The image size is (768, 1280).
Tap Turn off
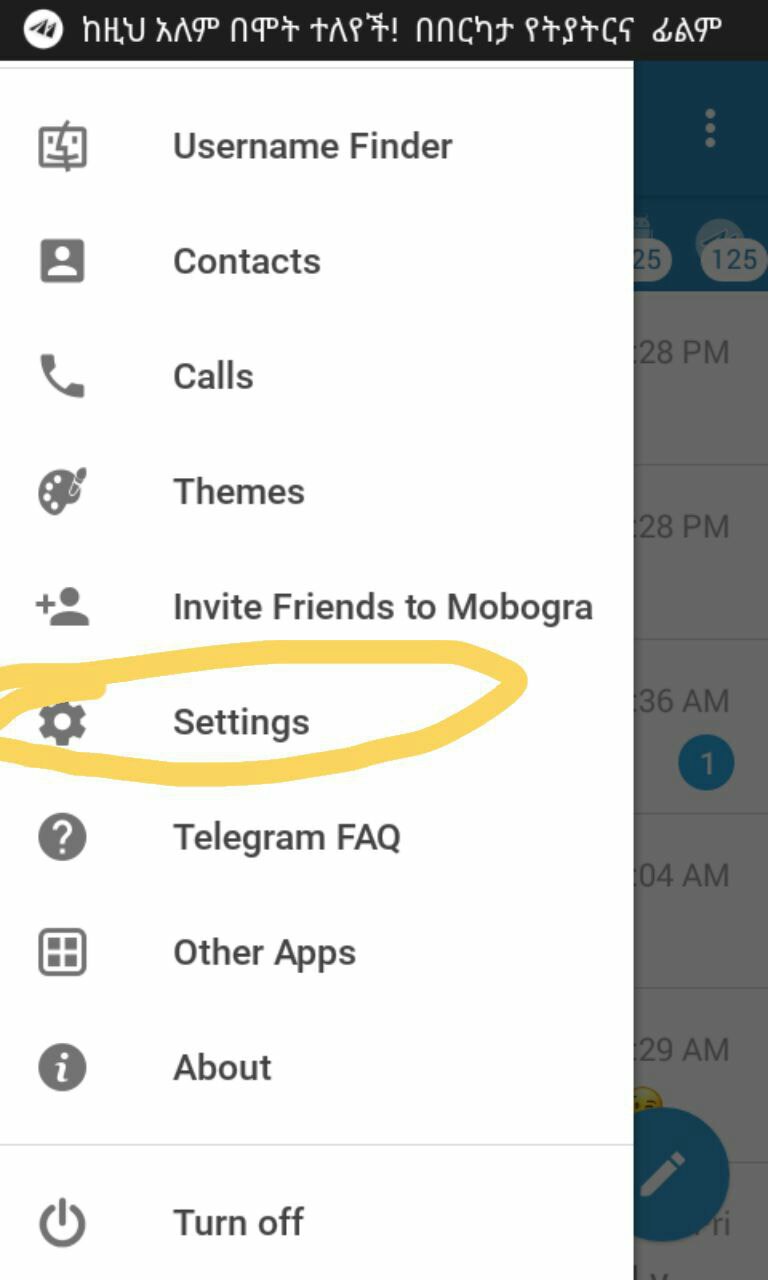pyautogui.click(x=316, y=1222)
